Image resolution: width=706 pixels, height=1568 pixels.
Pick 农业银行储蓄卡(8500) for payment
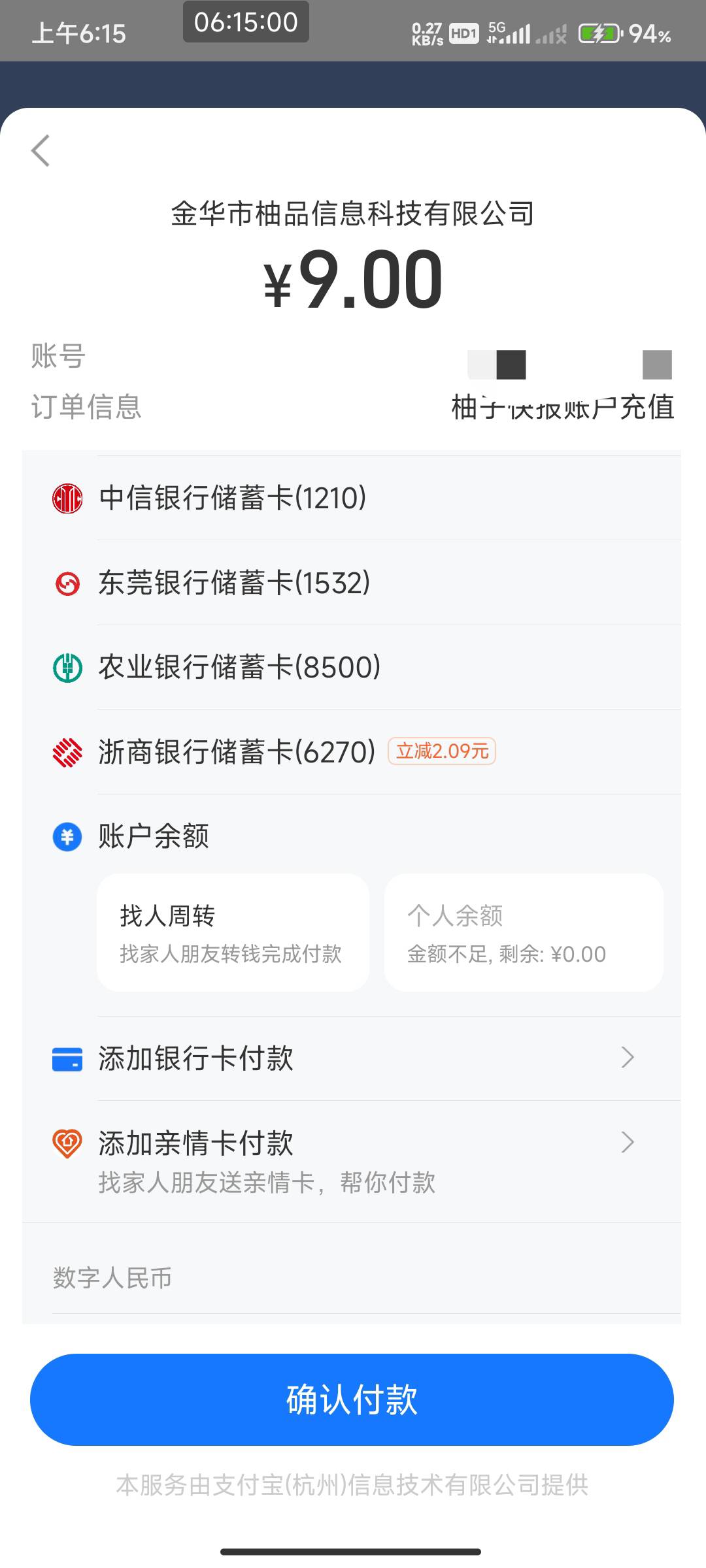[x=352, y=667]
